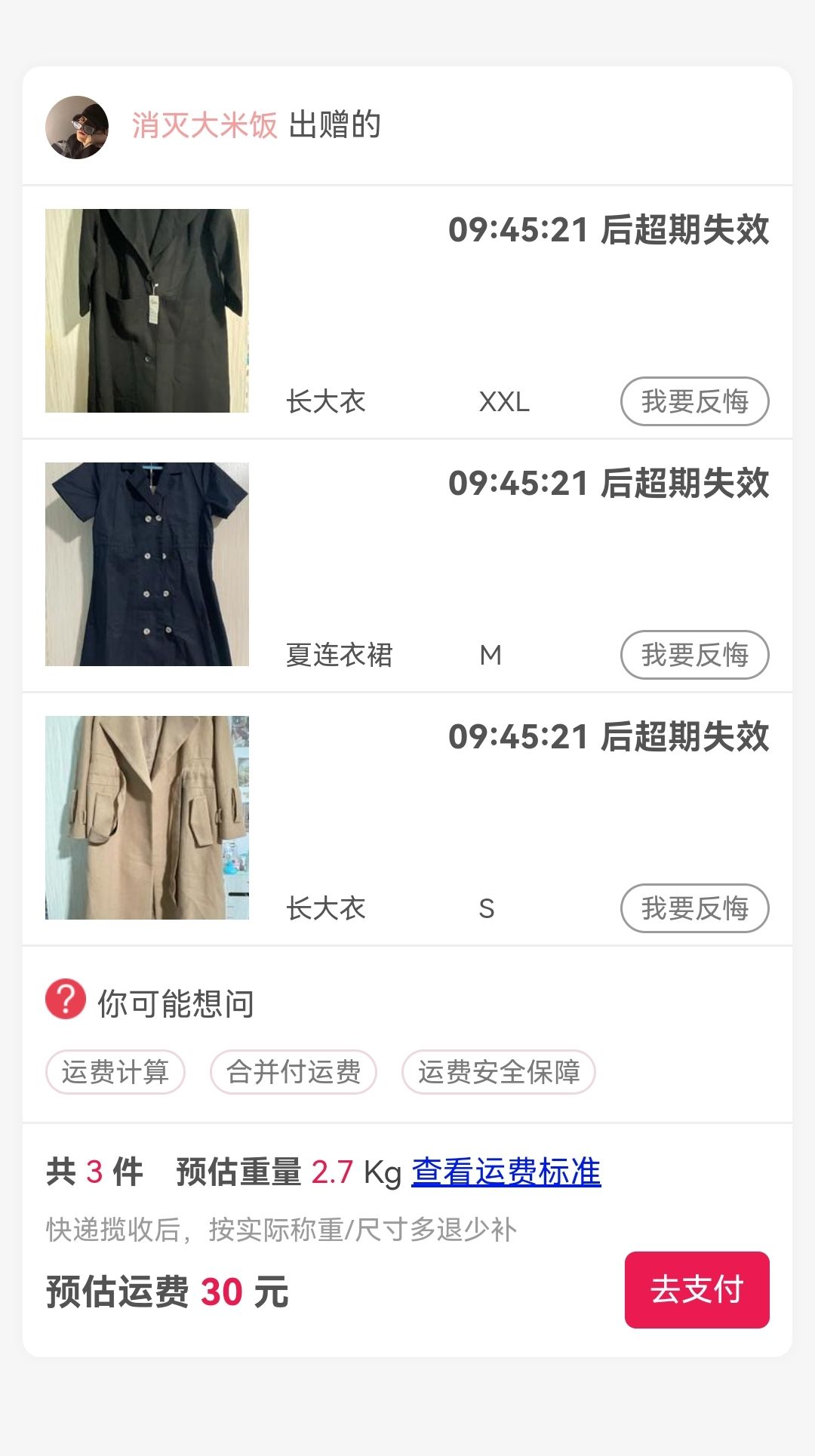The height and width of the screenshot is (1456, 815).
Task: Tap 我要反悔 for the 夏连衣裙
Action: tap(694, 655)
